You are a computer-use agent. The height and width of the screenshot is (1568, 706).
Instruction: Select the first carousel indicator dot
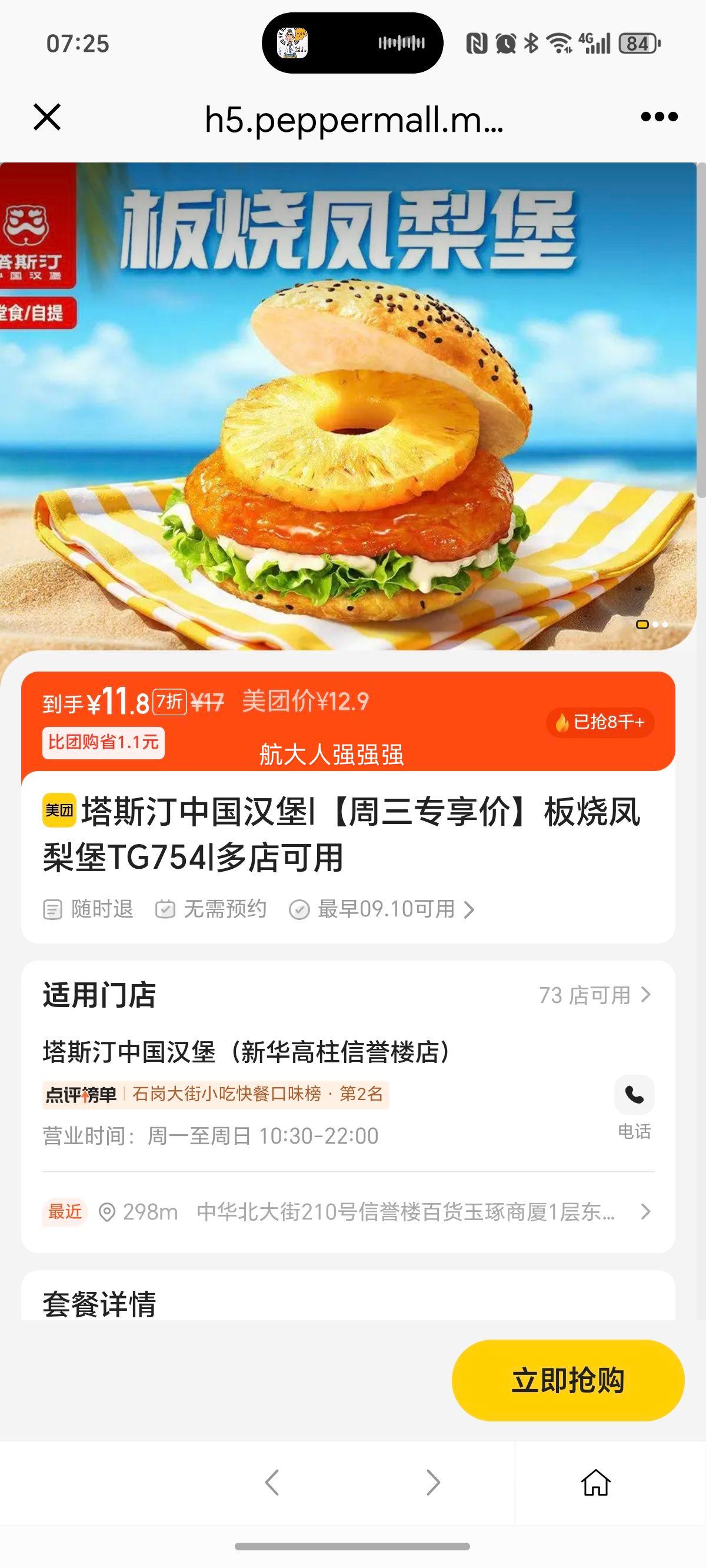pos(642,624)
